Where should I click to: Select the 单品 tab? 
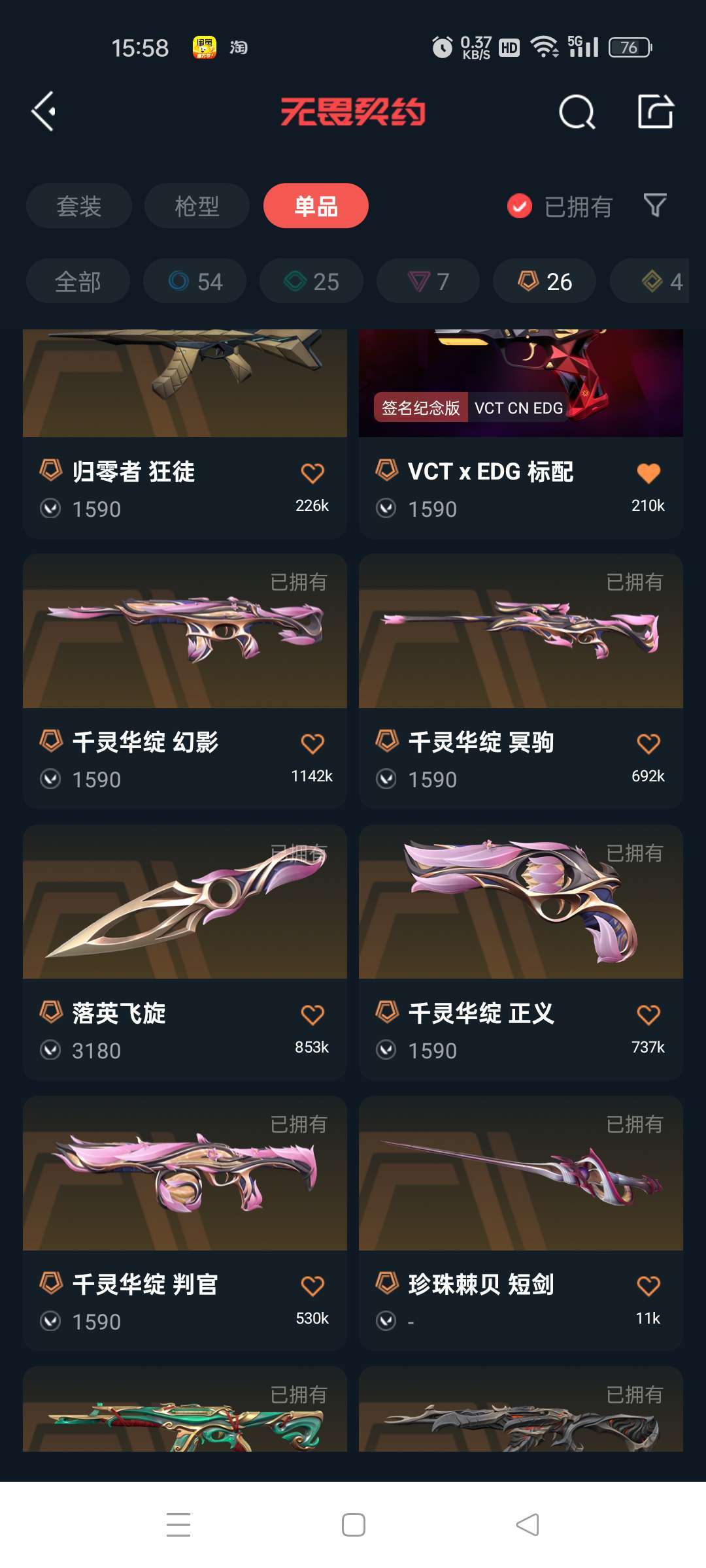316,206
